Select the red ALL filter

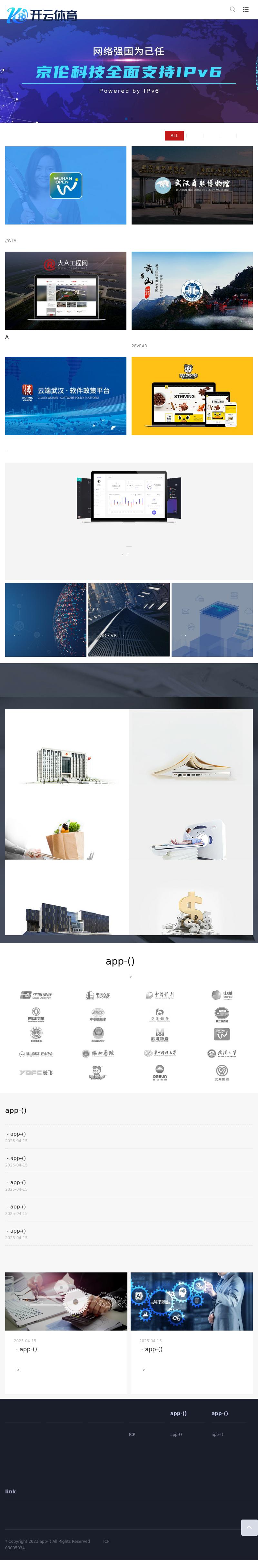click(x=174, y=136)
